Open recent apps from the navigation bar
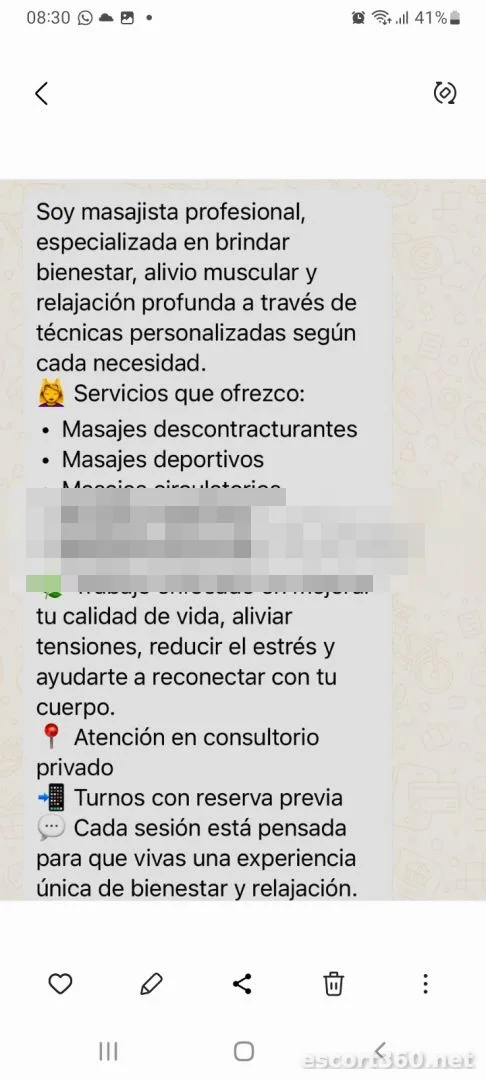This screenshot has height=1080, width=486. pyautogui.click(x=108, y=1051)
